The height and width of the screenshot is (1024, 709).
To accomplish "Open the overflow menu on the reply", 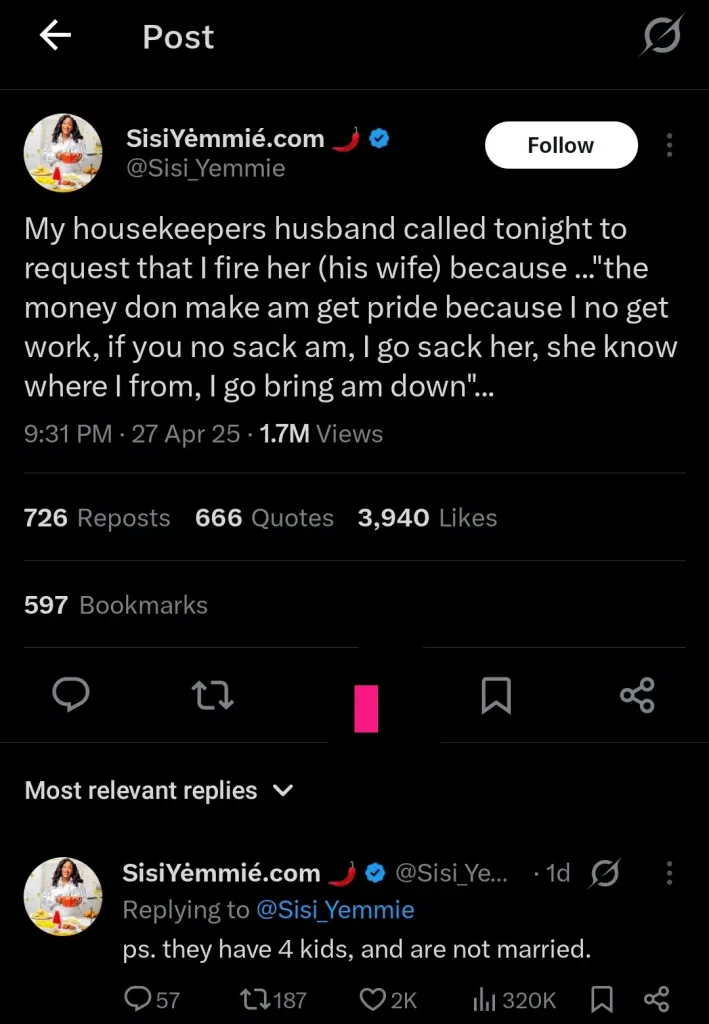I will coord(669,872).
